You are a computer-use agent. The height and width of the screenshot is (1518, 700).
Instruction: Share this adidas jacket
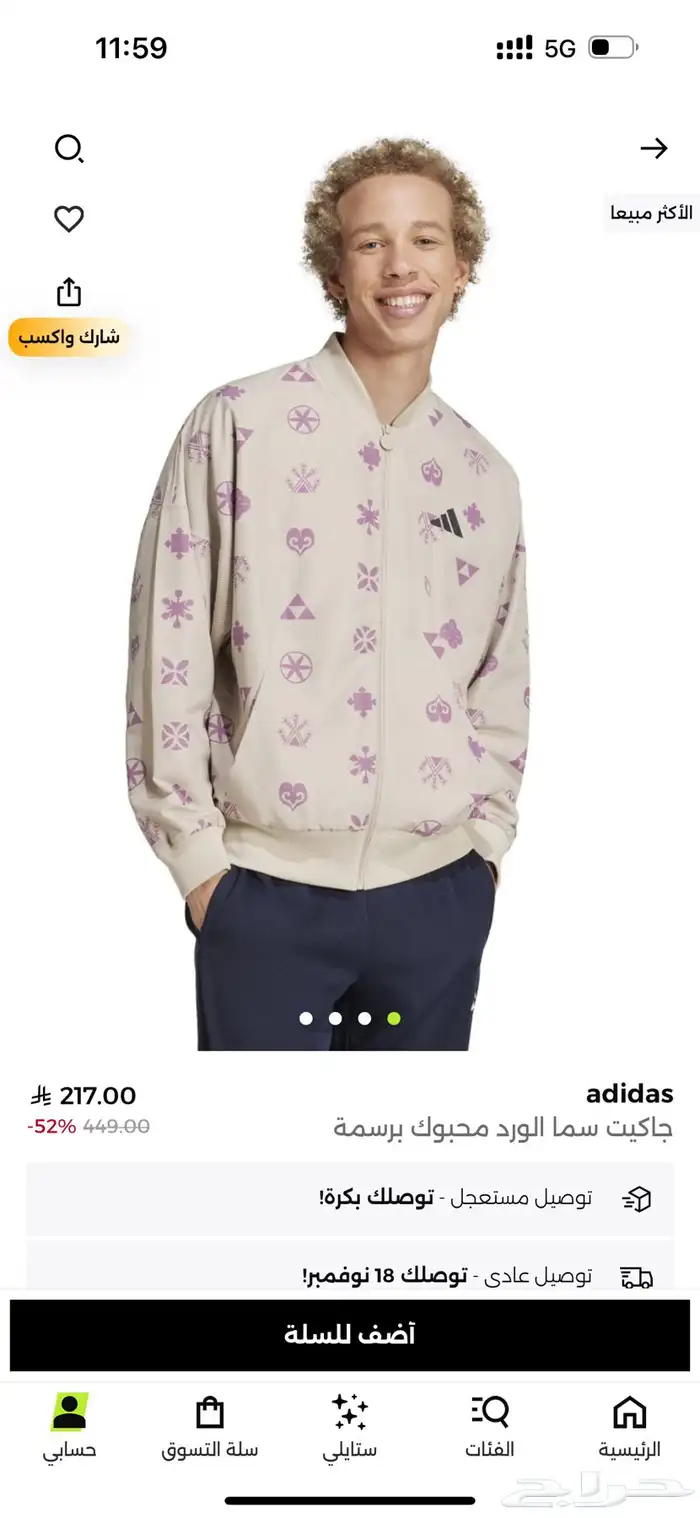pyautogui.click(x=68, y=292)
